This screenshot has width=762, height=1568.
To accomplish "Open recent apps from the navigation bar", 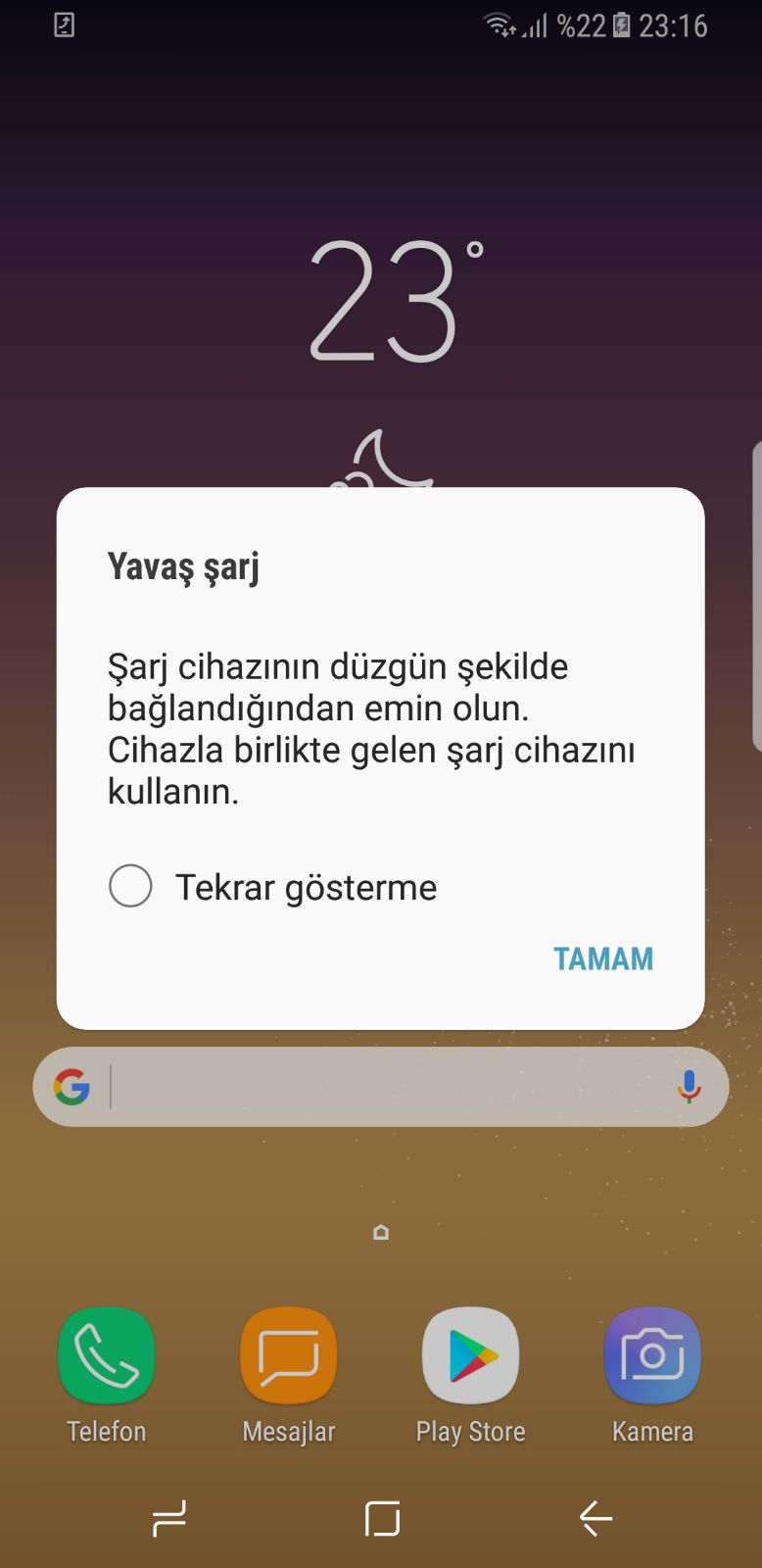I will pos(169,1519).
